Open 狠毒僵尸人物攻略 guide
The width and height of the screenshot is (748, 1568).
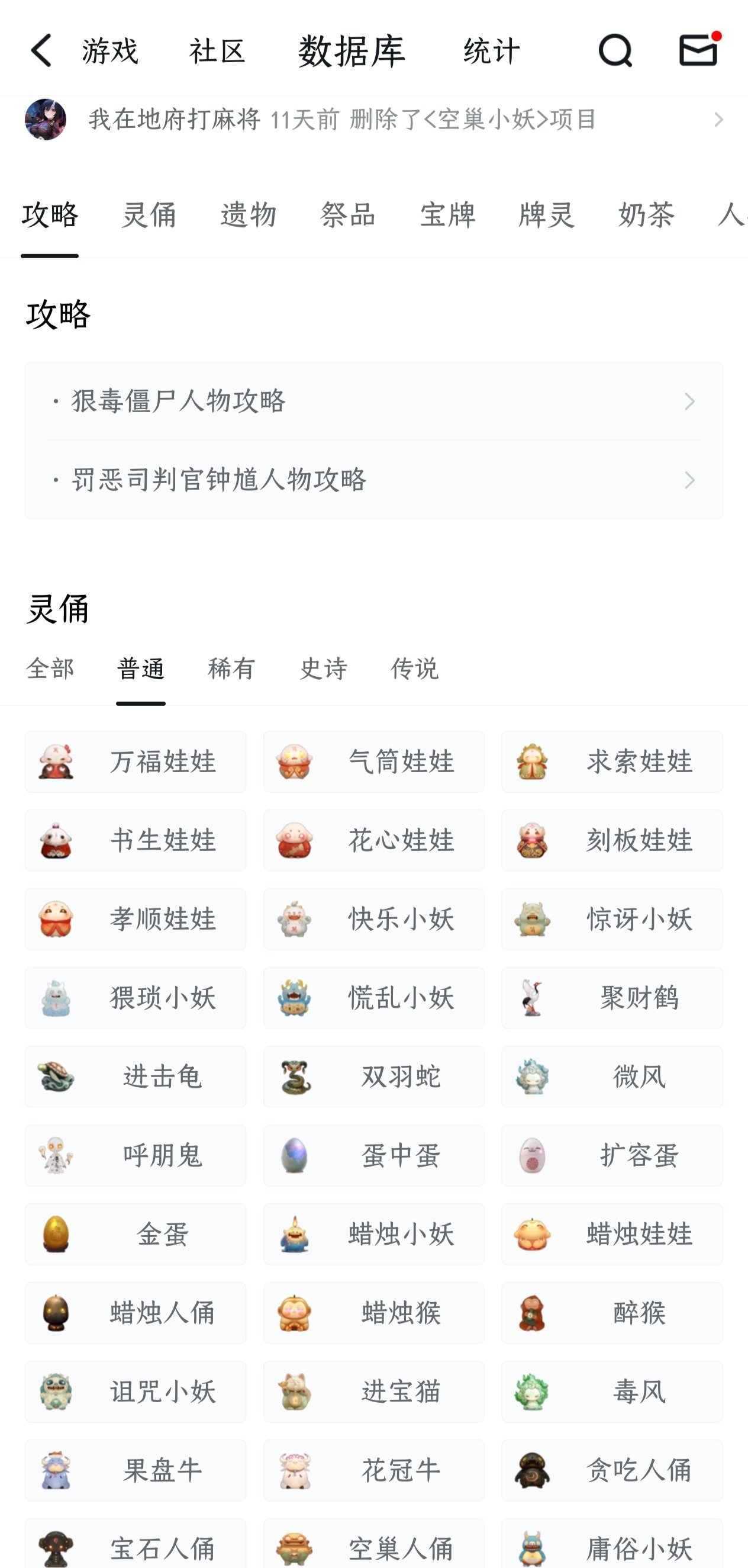tap(373, 401)
